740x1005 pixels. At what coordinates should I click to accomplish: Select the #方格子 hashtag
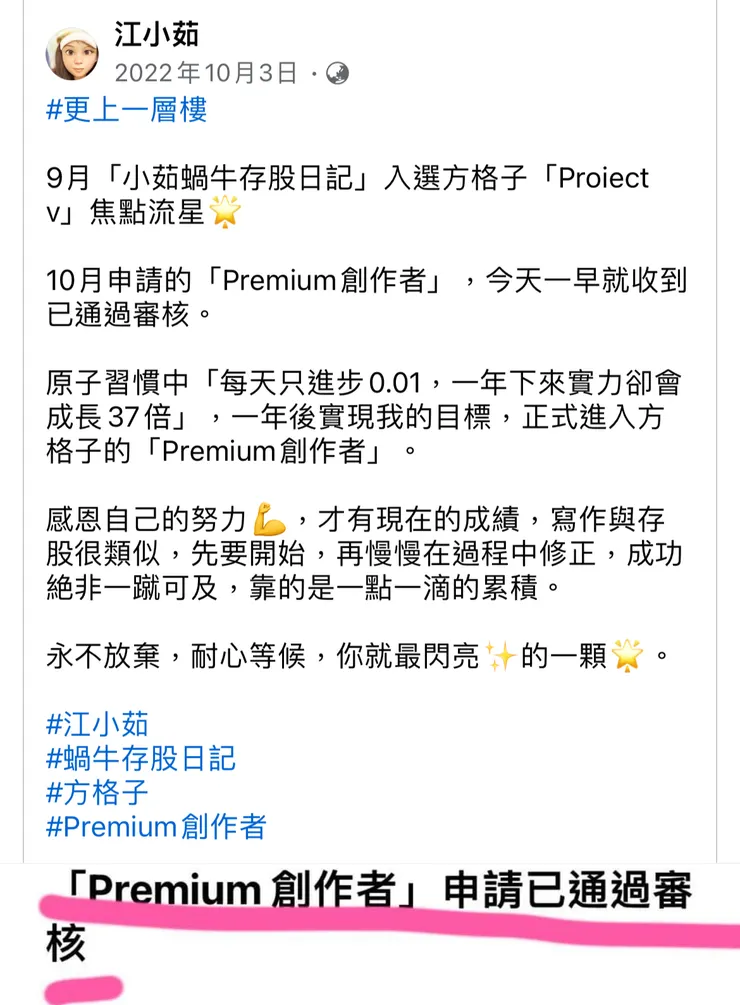(x=97, y=792)
